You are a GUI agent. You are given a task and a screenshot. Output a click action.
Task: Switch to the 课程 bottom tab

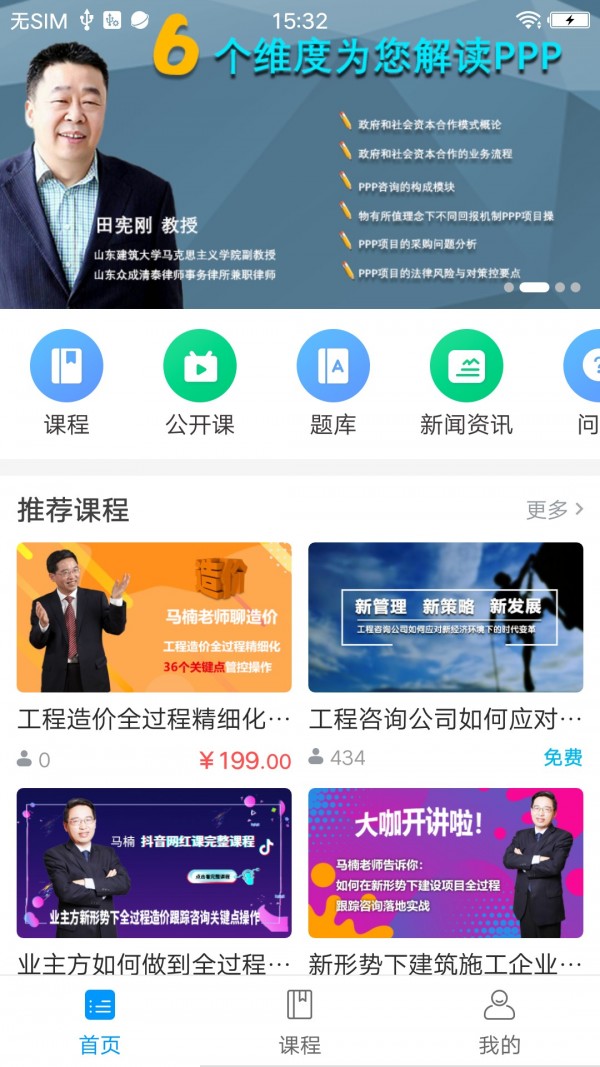(300, 1022)
